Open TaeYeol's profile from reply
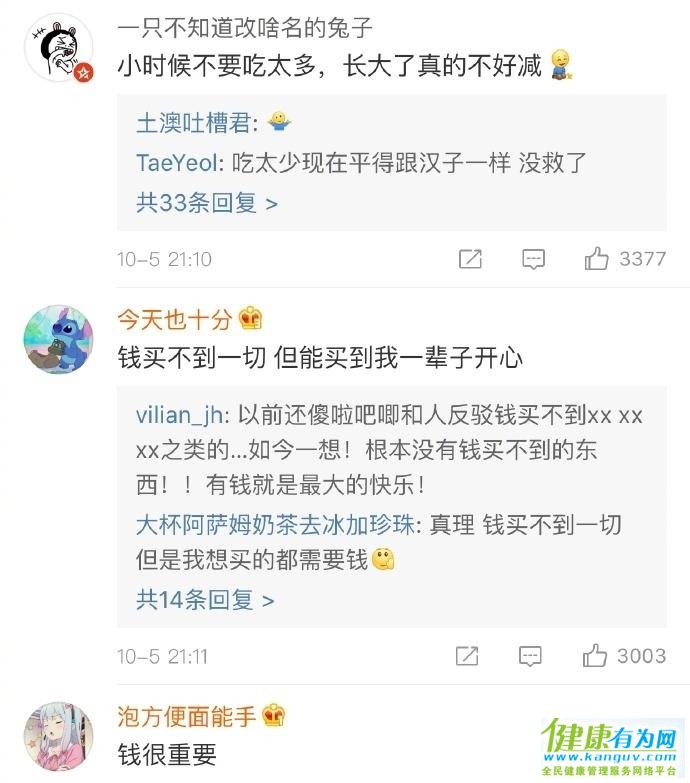 pyautogui.click(x=177, y=163)
